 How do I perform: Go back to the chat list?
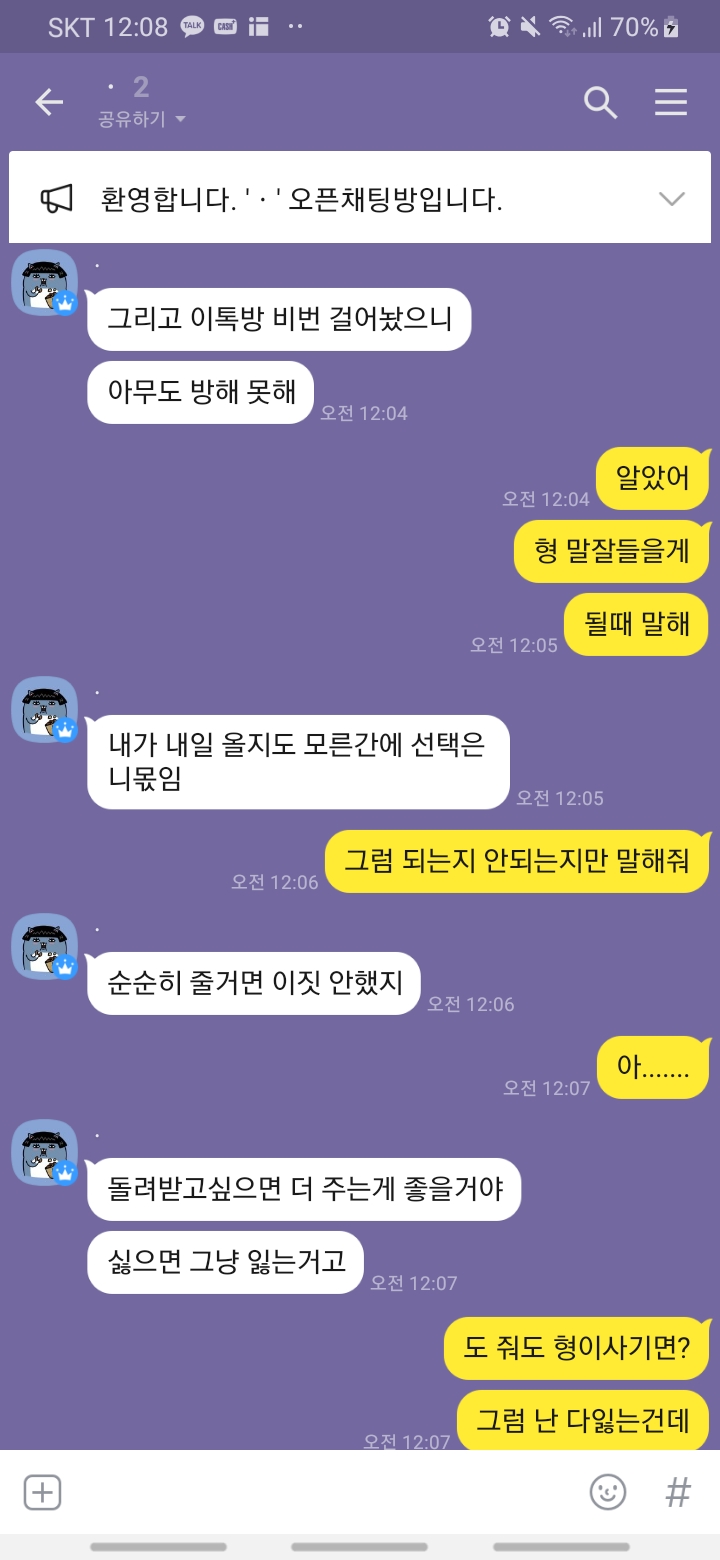pos(49,102)
